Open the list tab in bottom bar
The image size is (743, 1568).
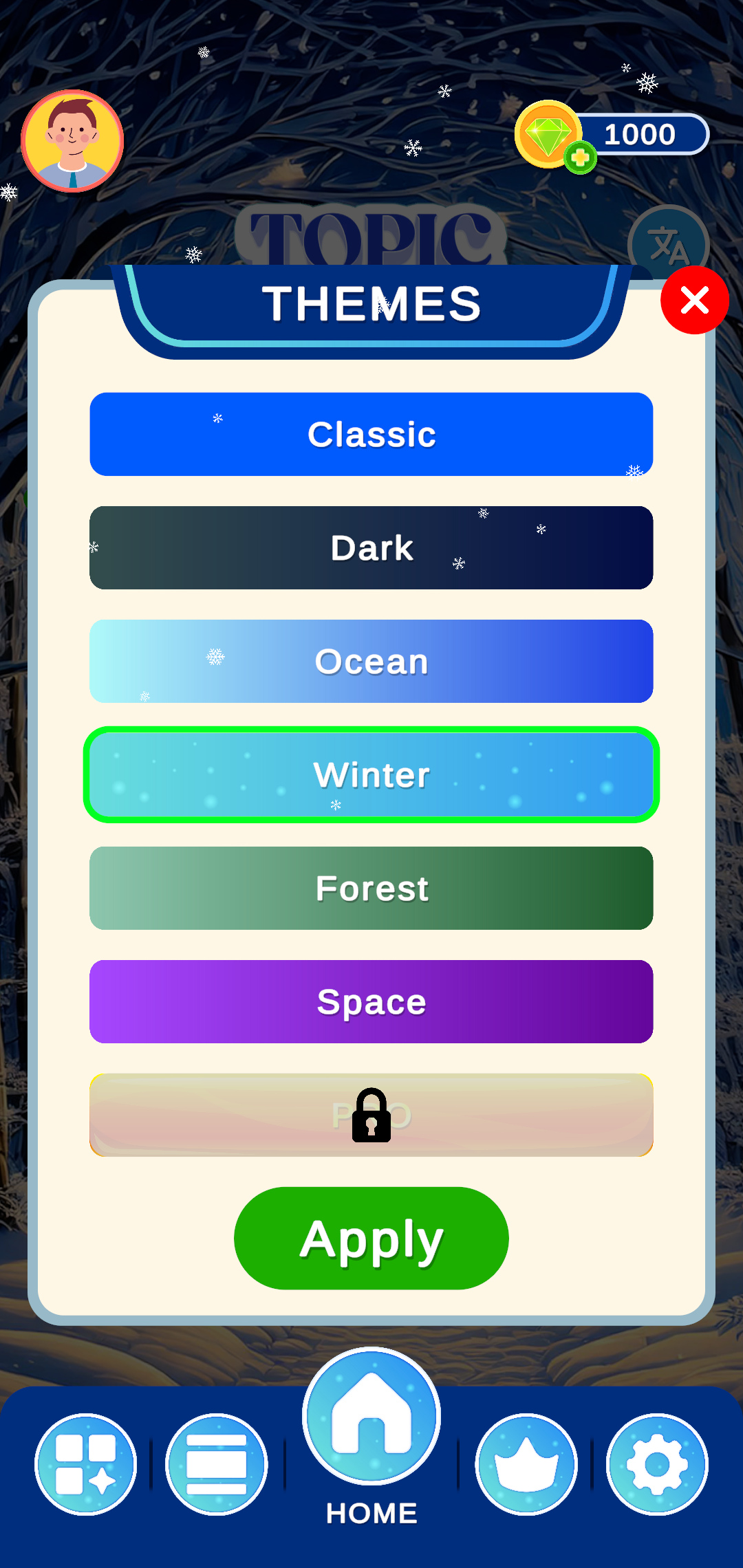coord(217,1464)
